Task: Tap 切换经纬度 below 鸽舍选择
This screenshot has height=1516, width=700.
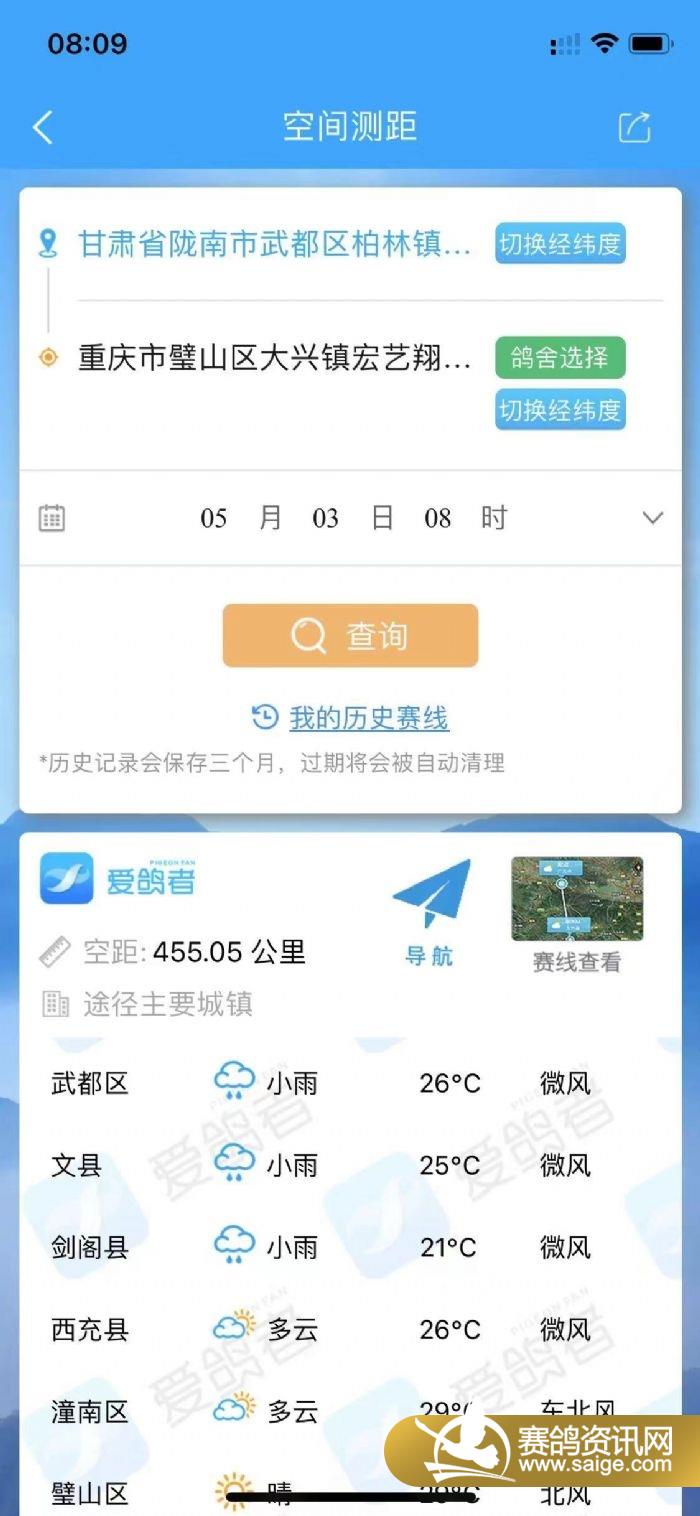Action: pyautogui.click(x=560, y=410)
